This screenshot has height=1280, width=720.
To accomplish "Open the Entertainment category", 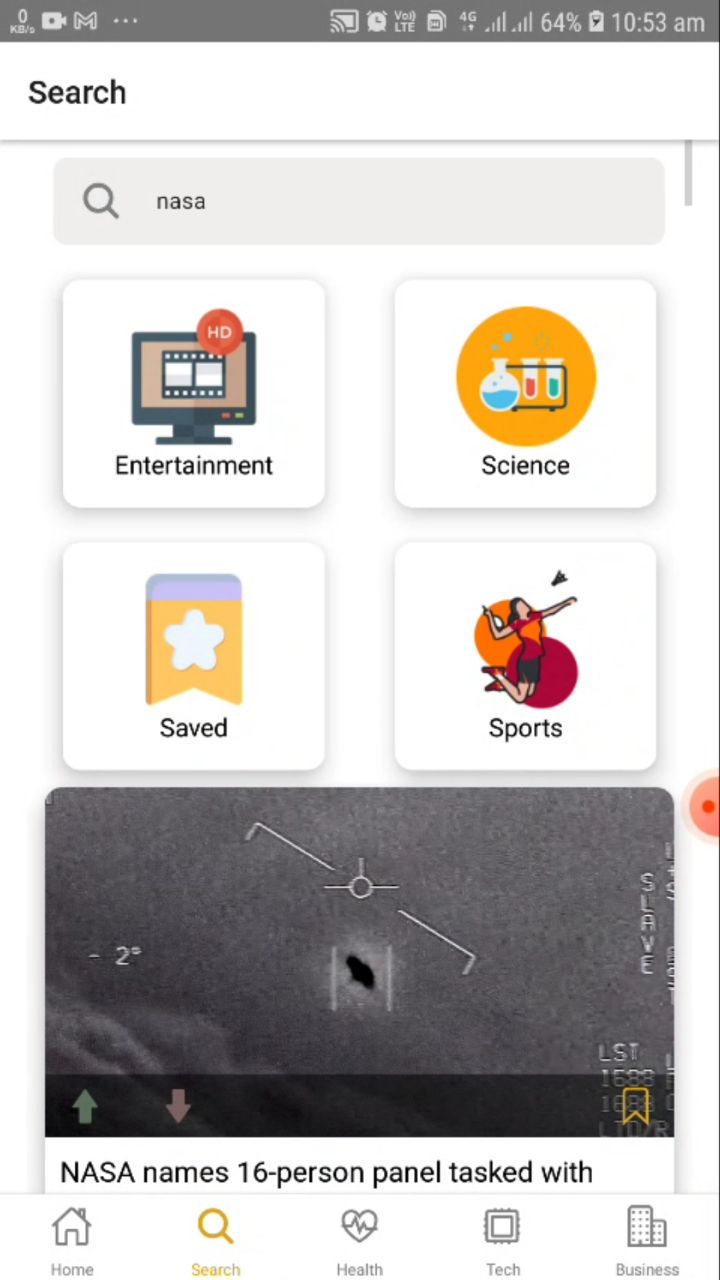I will (194, 394).
